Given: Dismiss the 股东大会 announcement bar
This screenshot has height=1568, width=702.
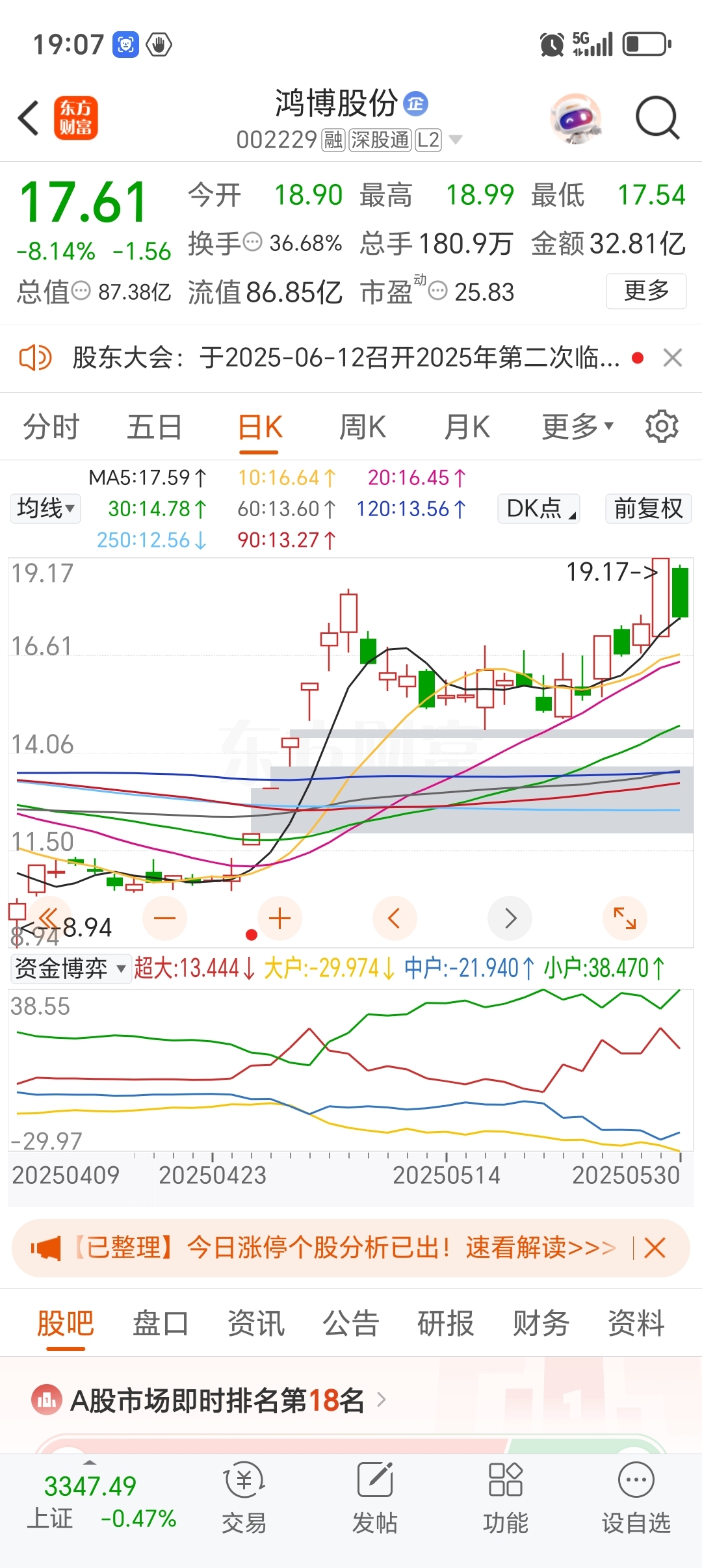Looking at the screenshot, I should click(672, 358).
